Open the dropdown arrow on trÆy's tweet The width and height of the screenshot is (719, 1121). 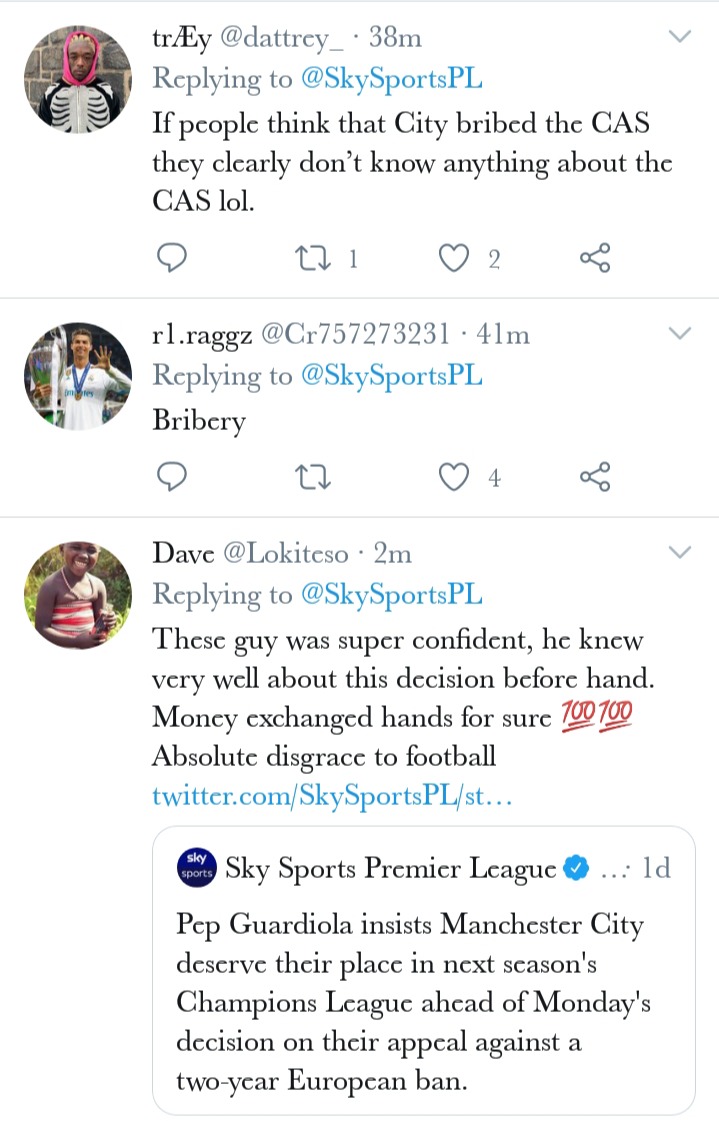680,38
